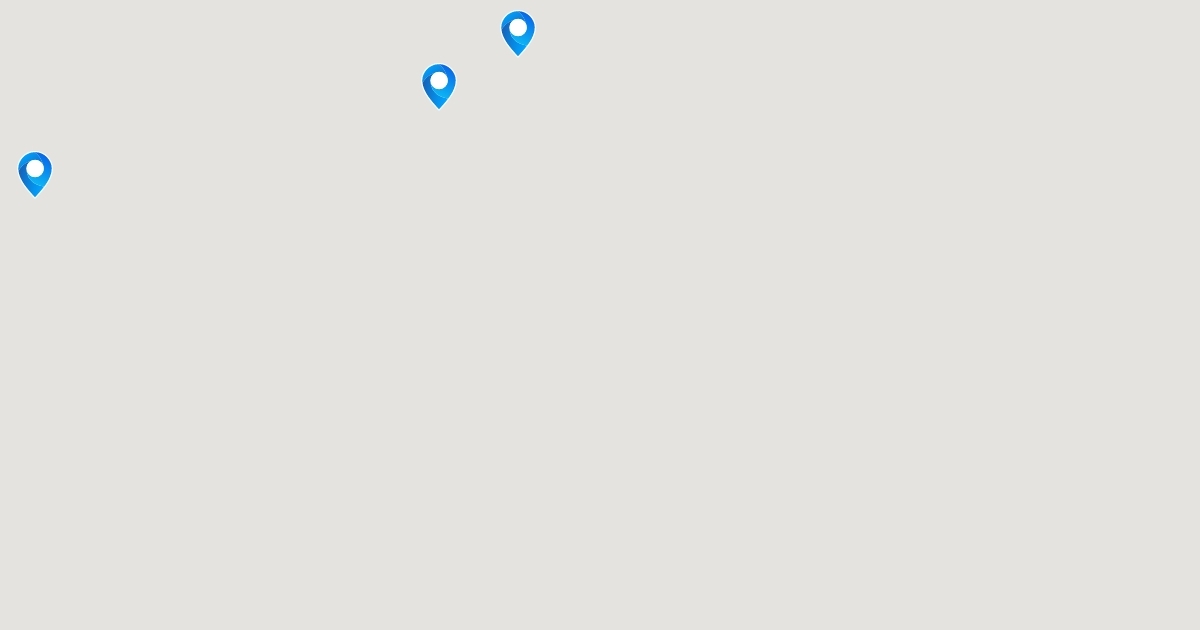Screen dimensions: 1200x630
Task: Tap the leftmost blue map pin
Action: click(x=35, y=173)
